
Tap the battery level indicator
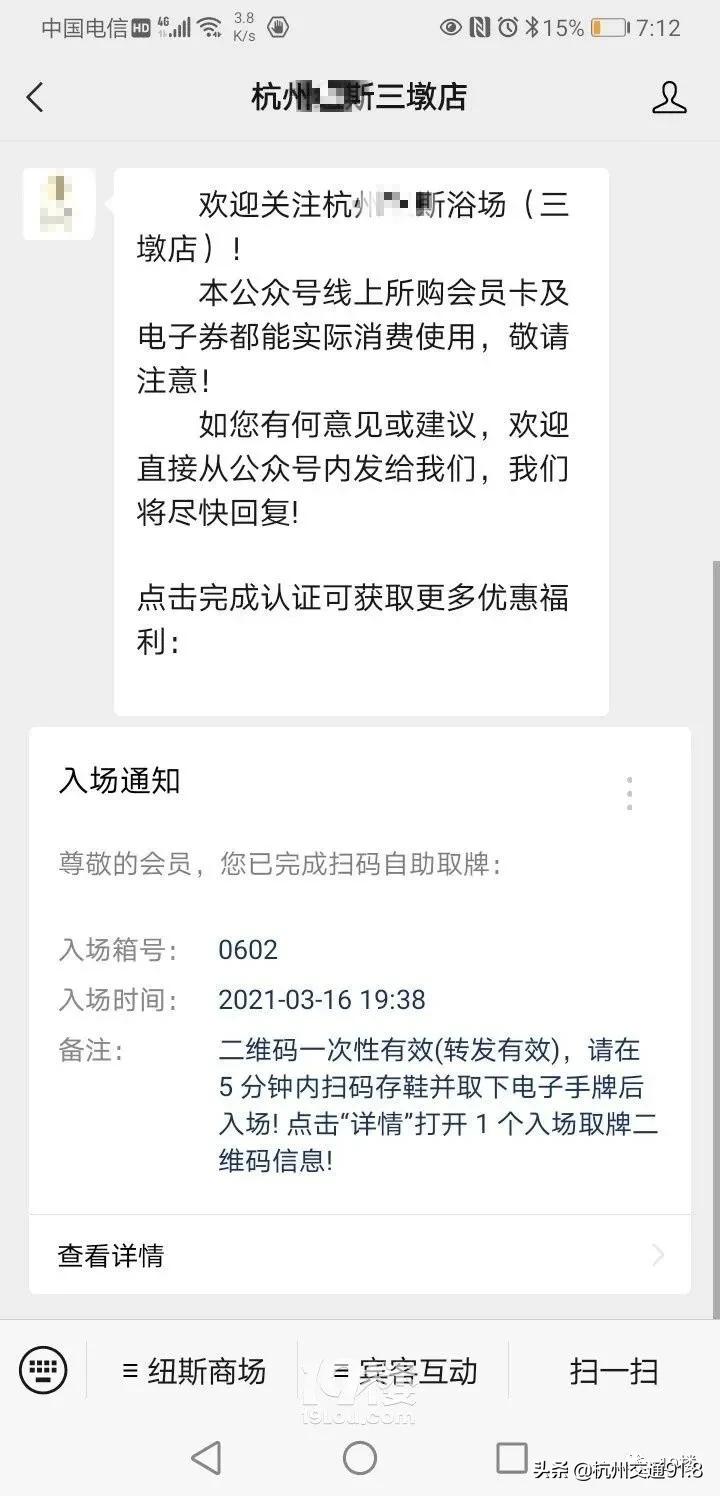[x=606, y=27]
